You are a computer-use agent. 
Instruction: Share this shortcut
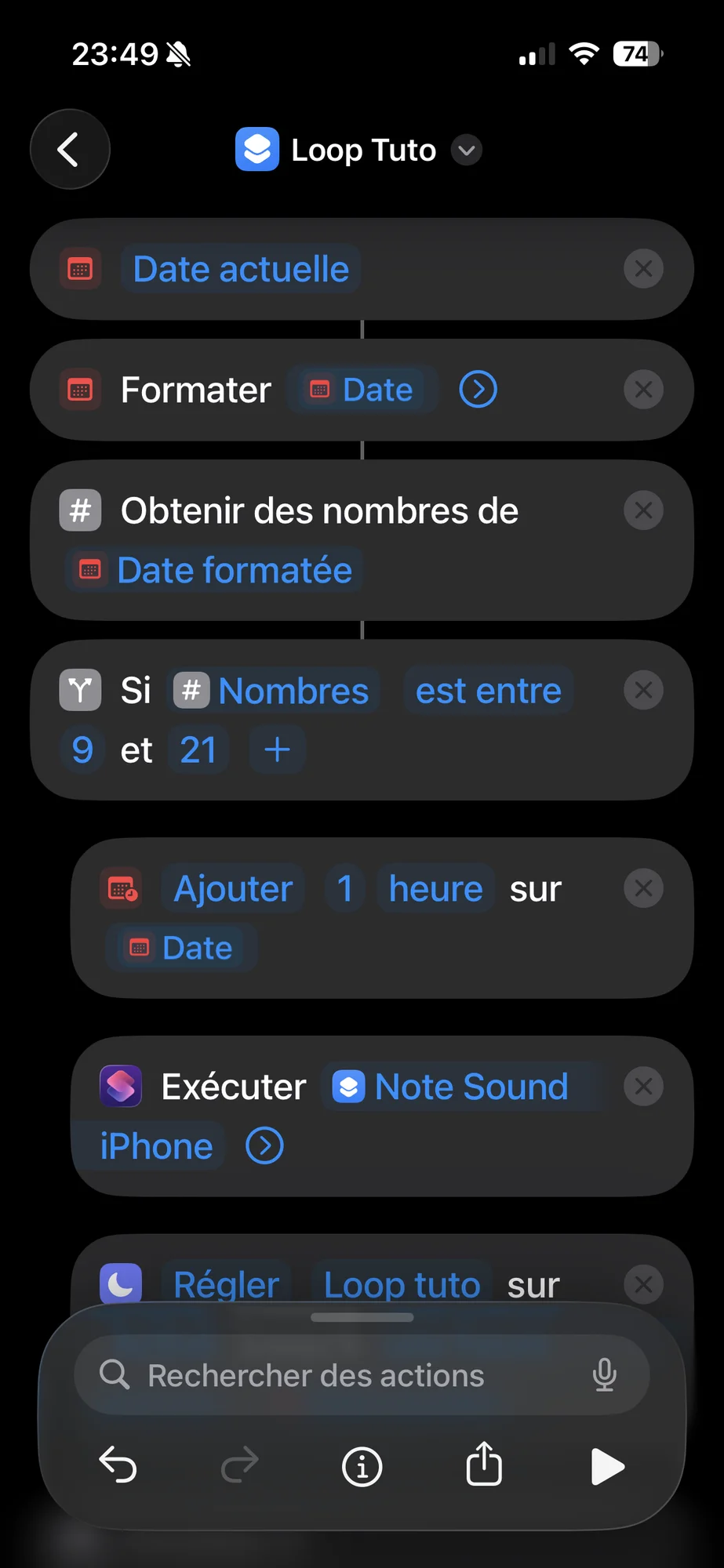484,1465
